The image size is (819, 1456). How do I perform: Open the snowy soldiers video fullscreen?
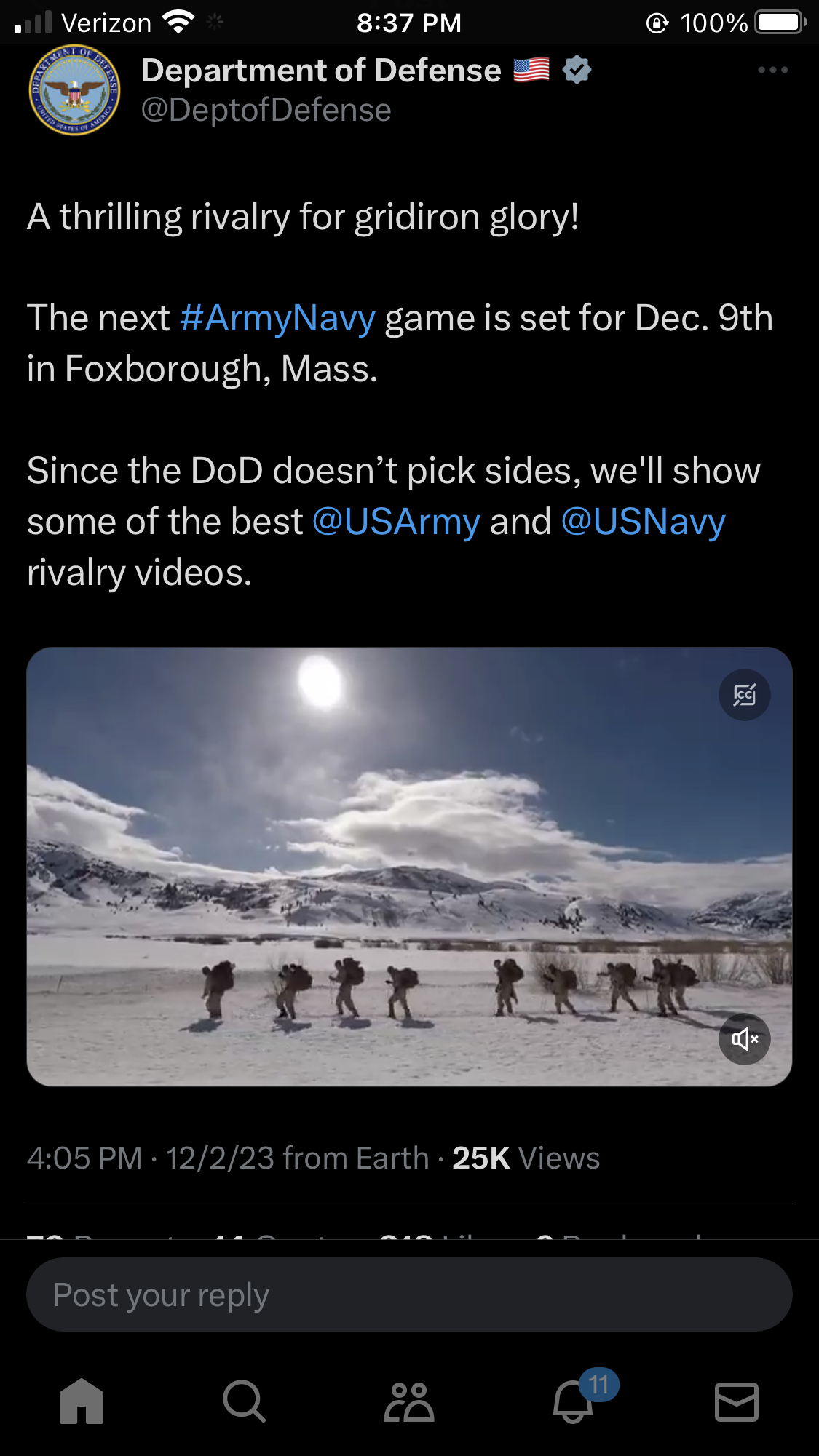(x=408, y=866)
